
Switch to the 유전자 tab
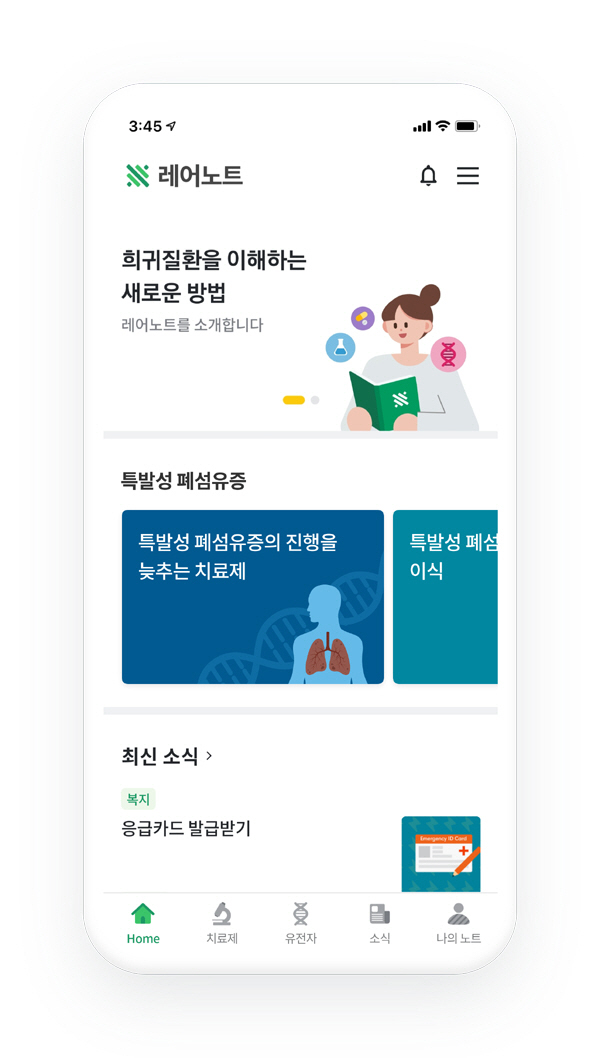point(300,923)
